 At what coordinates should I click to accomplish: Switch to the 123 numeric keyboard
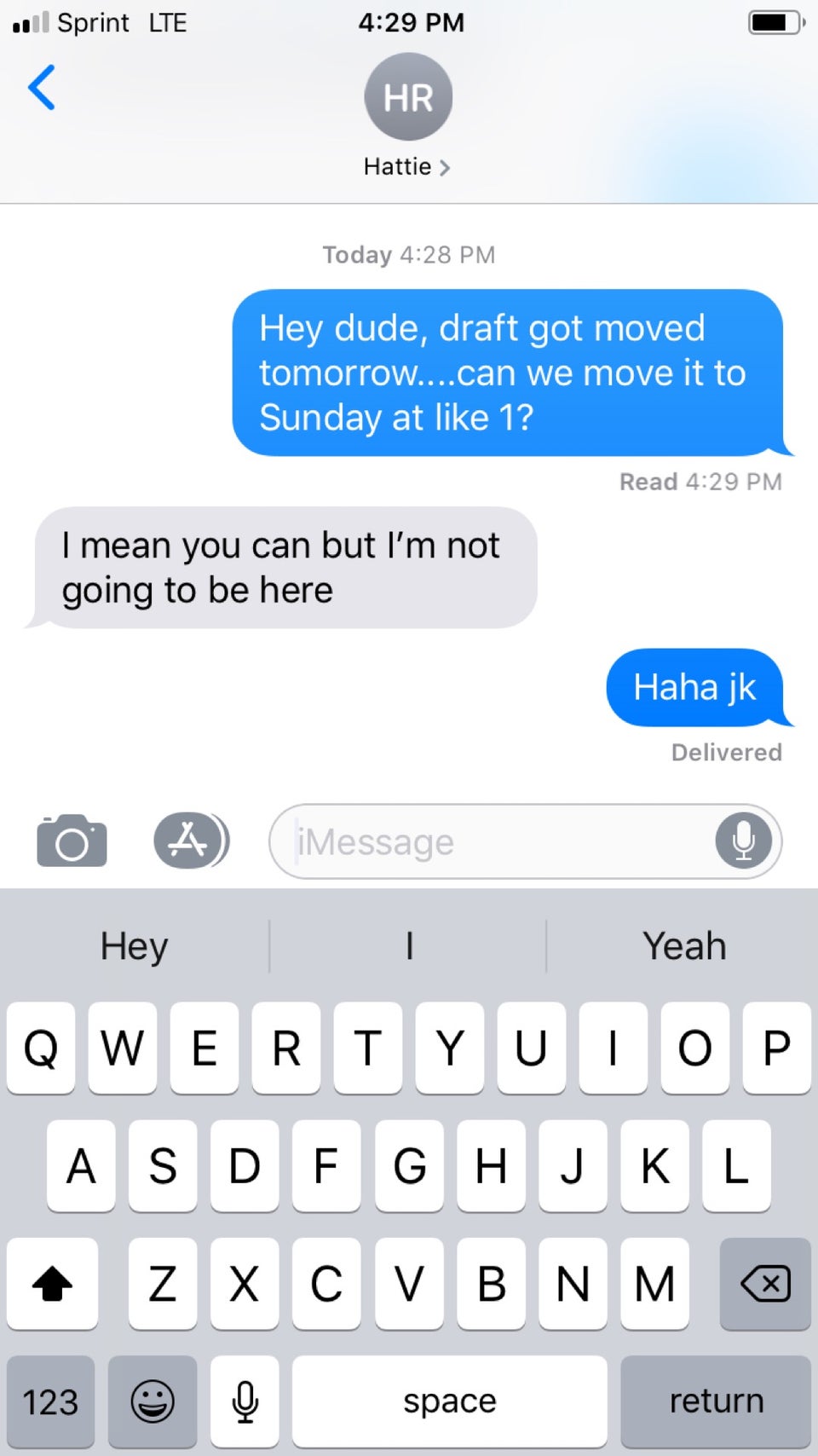(x=50, y=1401)
